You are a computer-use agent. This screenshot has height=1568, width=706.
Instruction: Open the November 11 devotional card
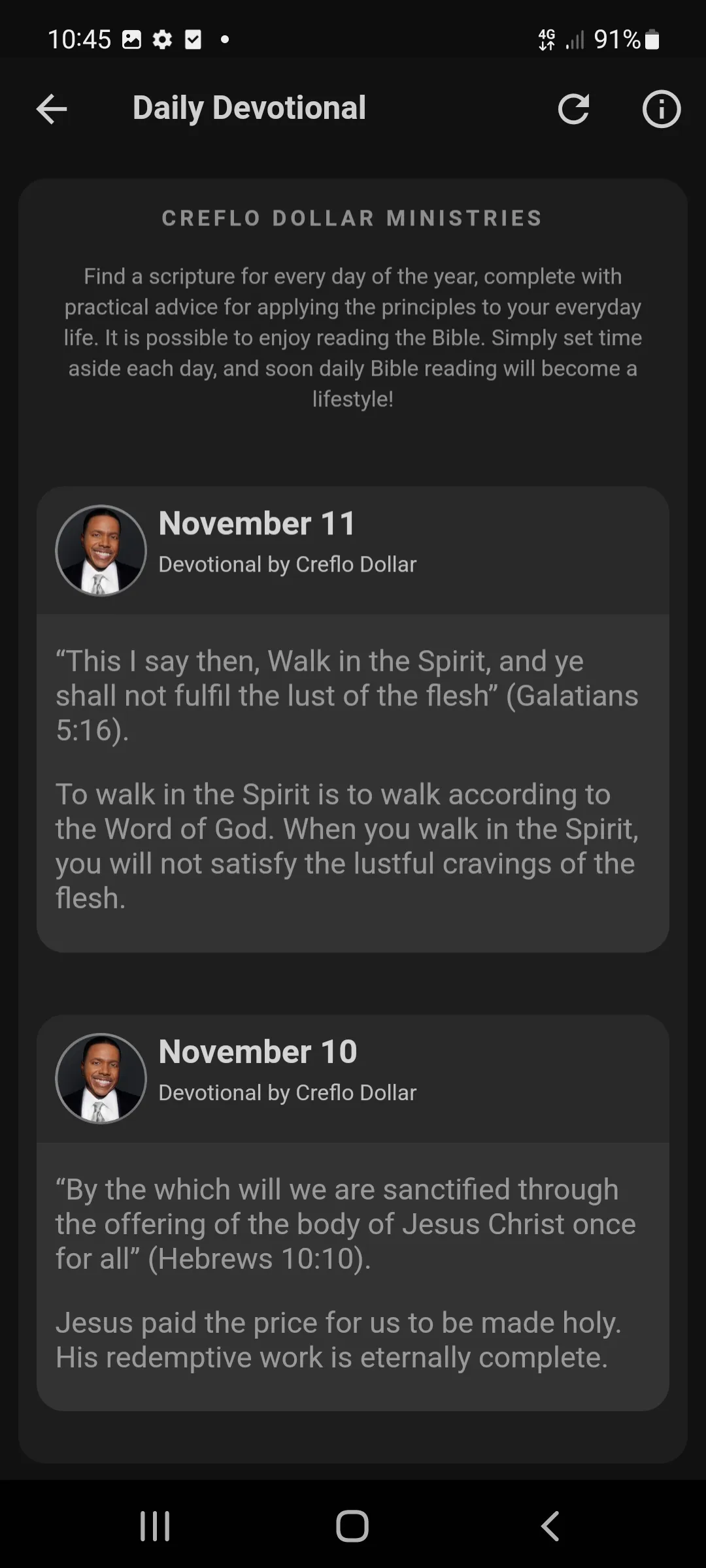click(x=353, y=719)
